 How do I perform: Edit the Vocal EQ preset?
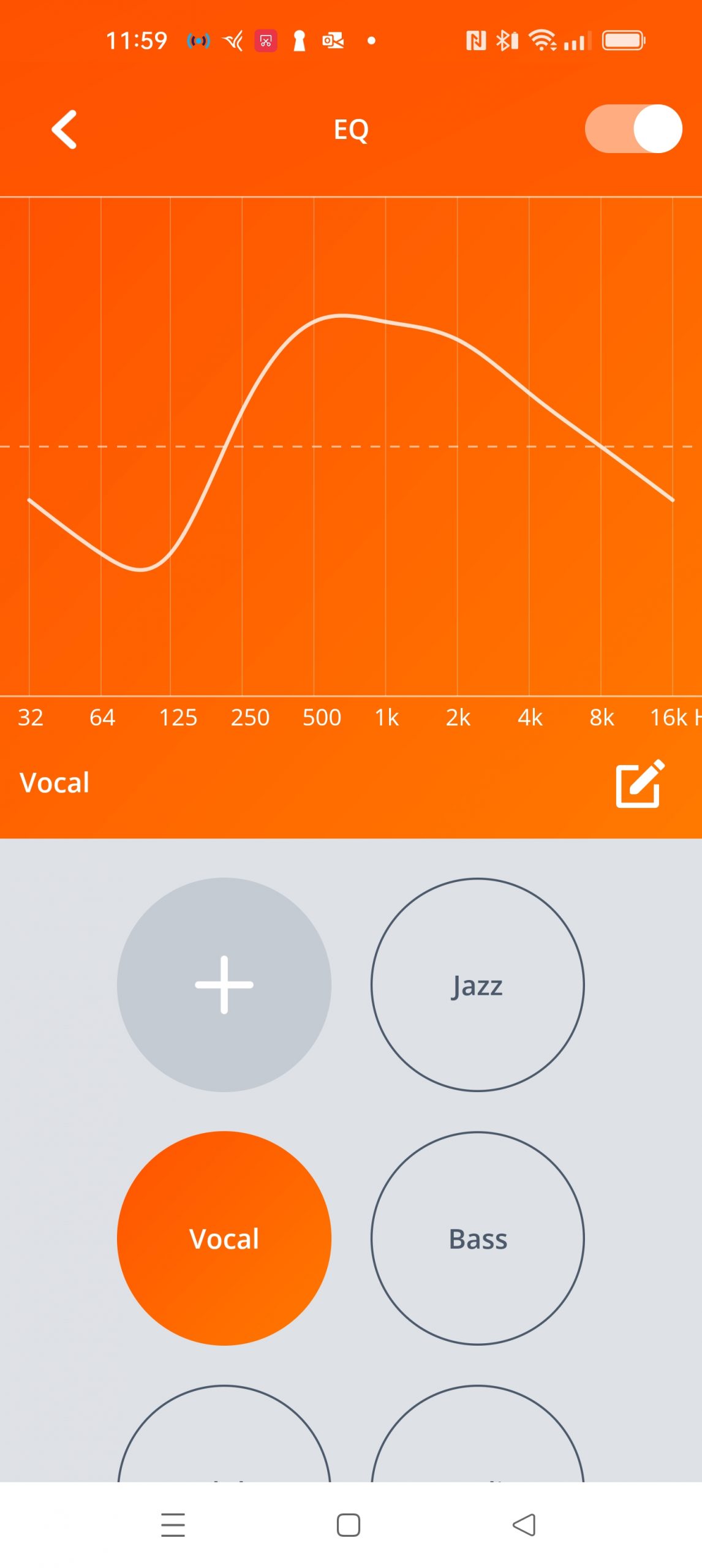tap(639, 783)
